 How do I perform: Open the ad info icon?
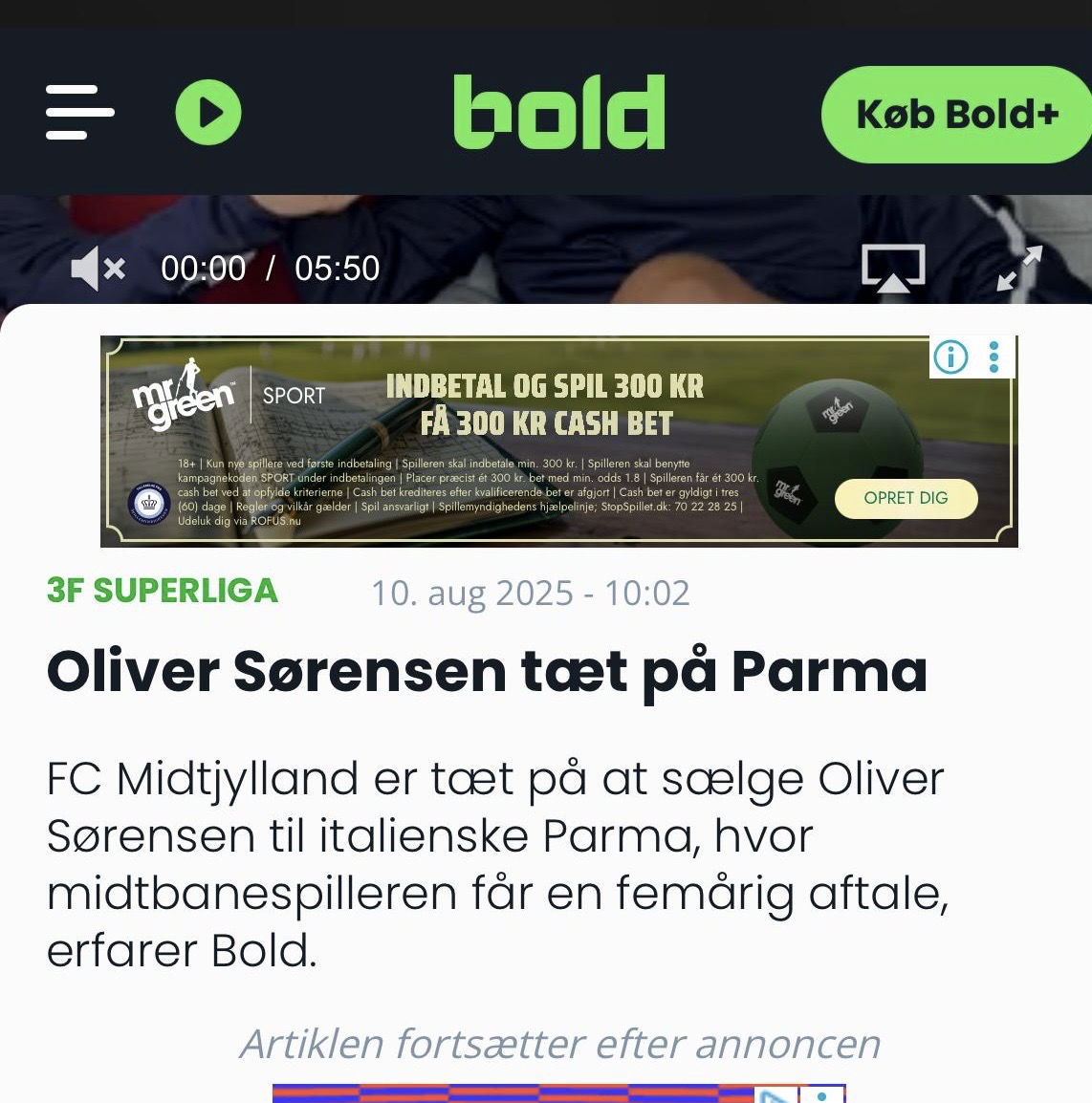(950, 357)
